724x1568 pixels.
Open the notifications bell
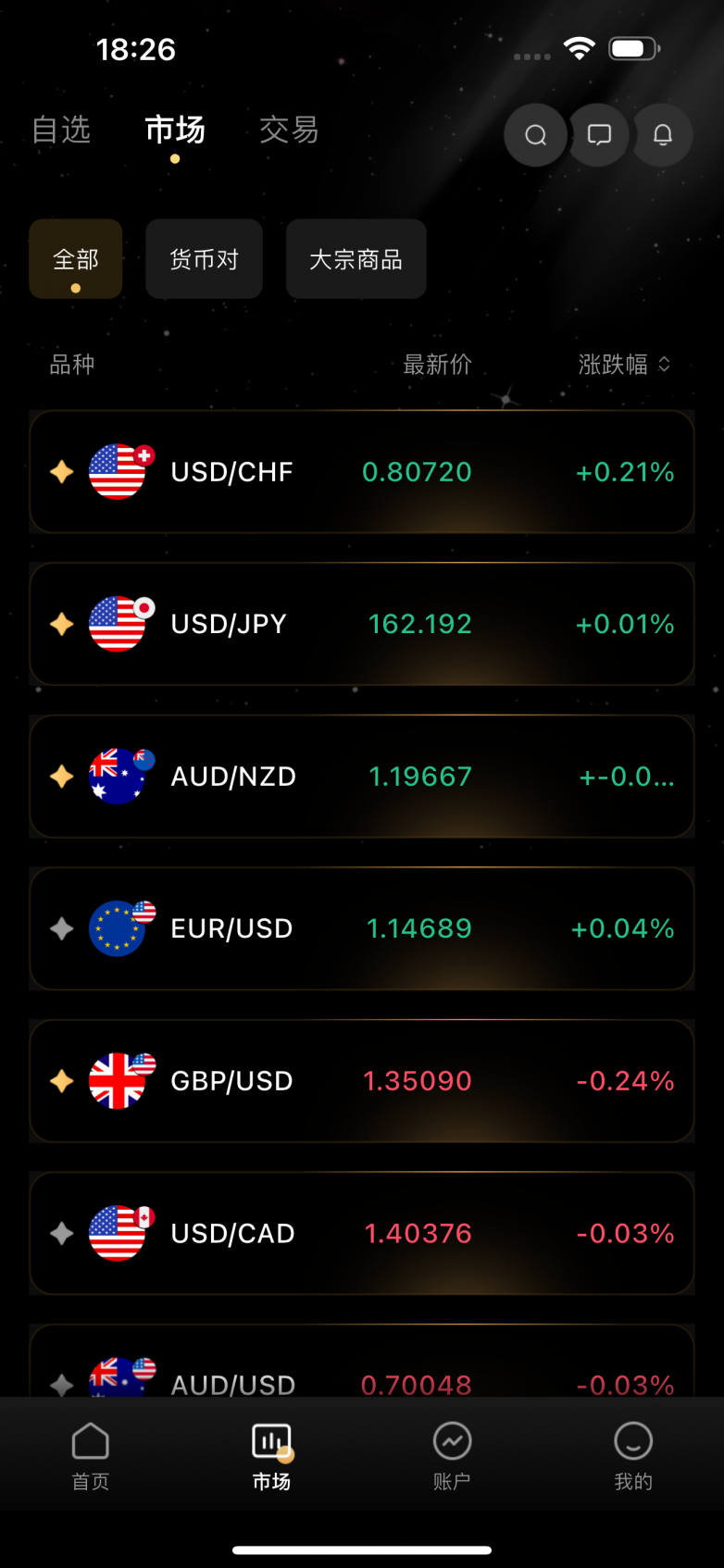coord(662,135)
